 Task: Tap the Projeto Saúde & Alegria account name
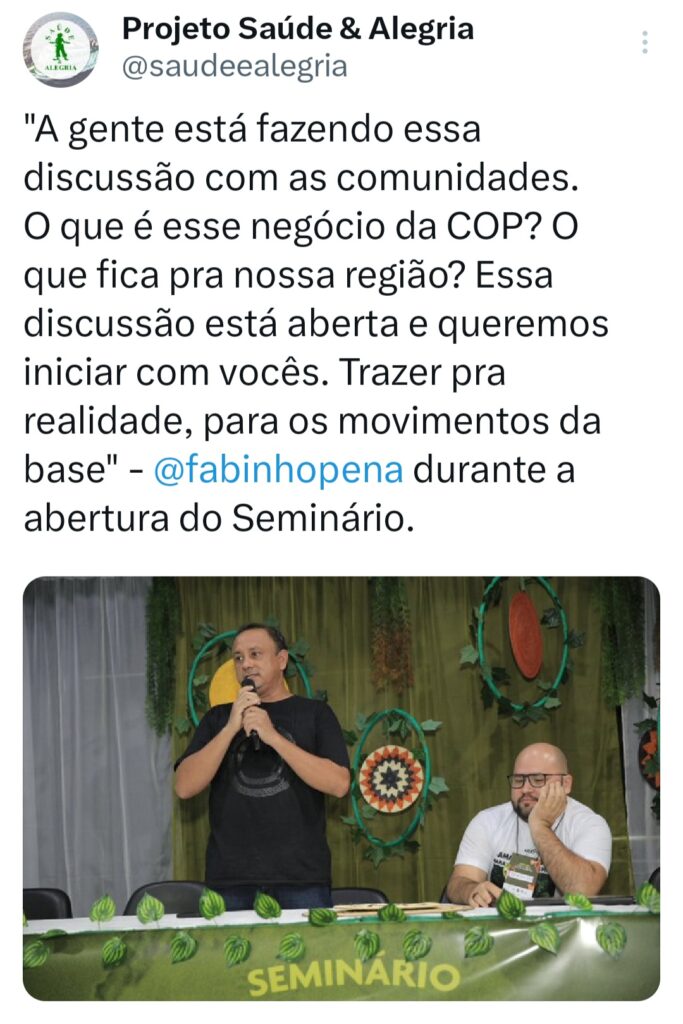pos(297,29)
